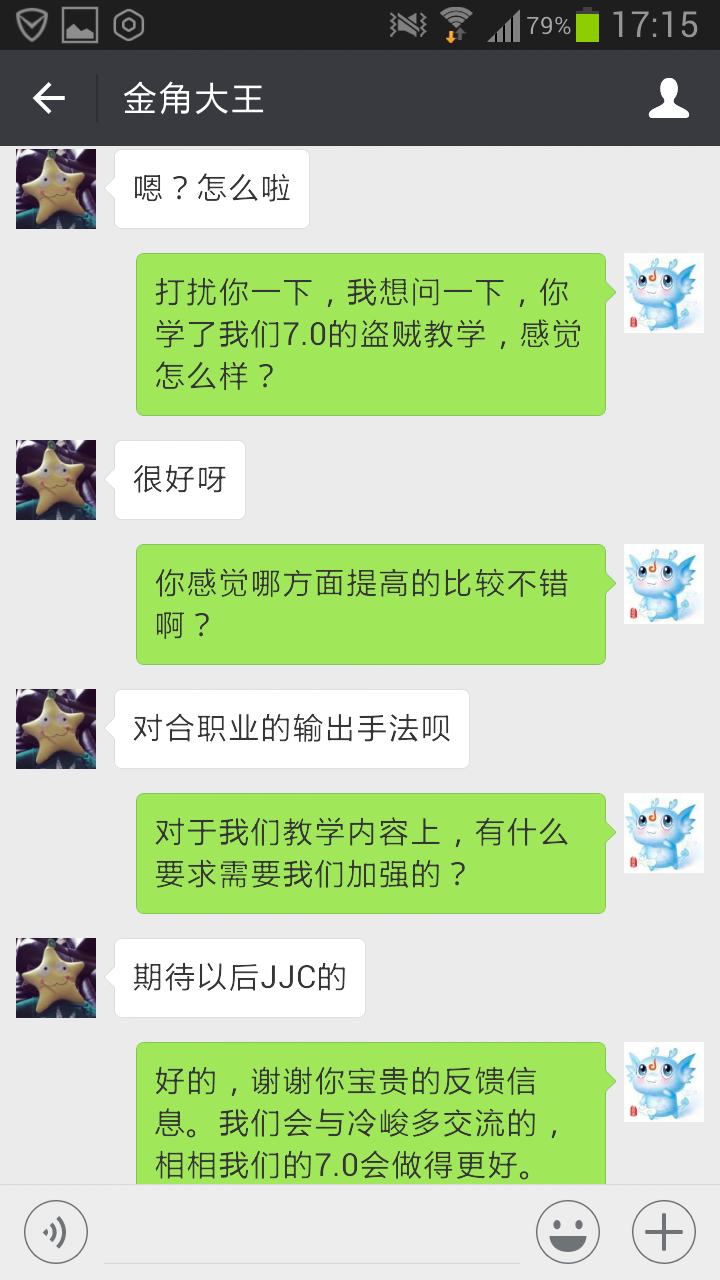The image size is (720, 1280).
Task: Open dragon avatar beside 你感觉哪方面提高 message
Action: (663, 584)
